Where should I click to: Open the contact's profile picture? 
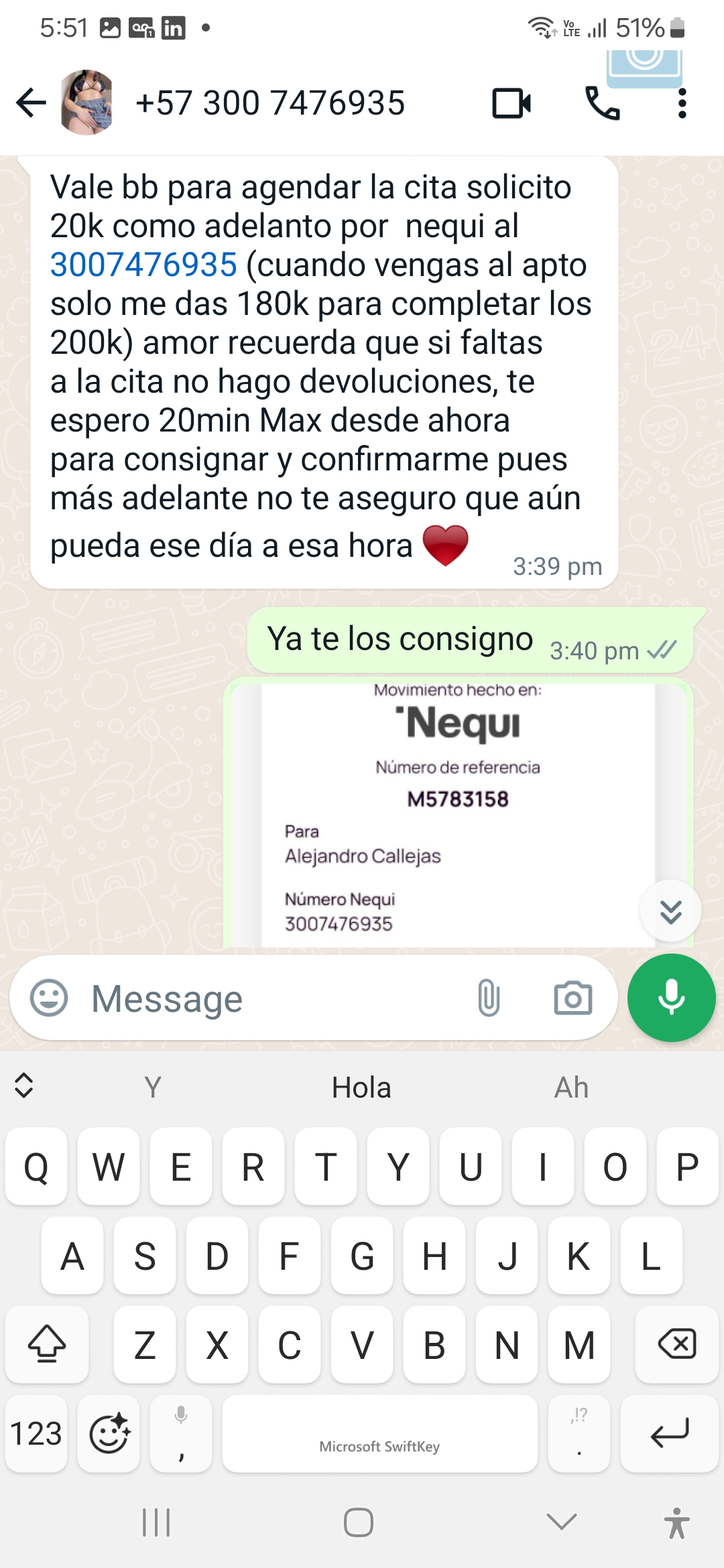[x=86, y=103]
